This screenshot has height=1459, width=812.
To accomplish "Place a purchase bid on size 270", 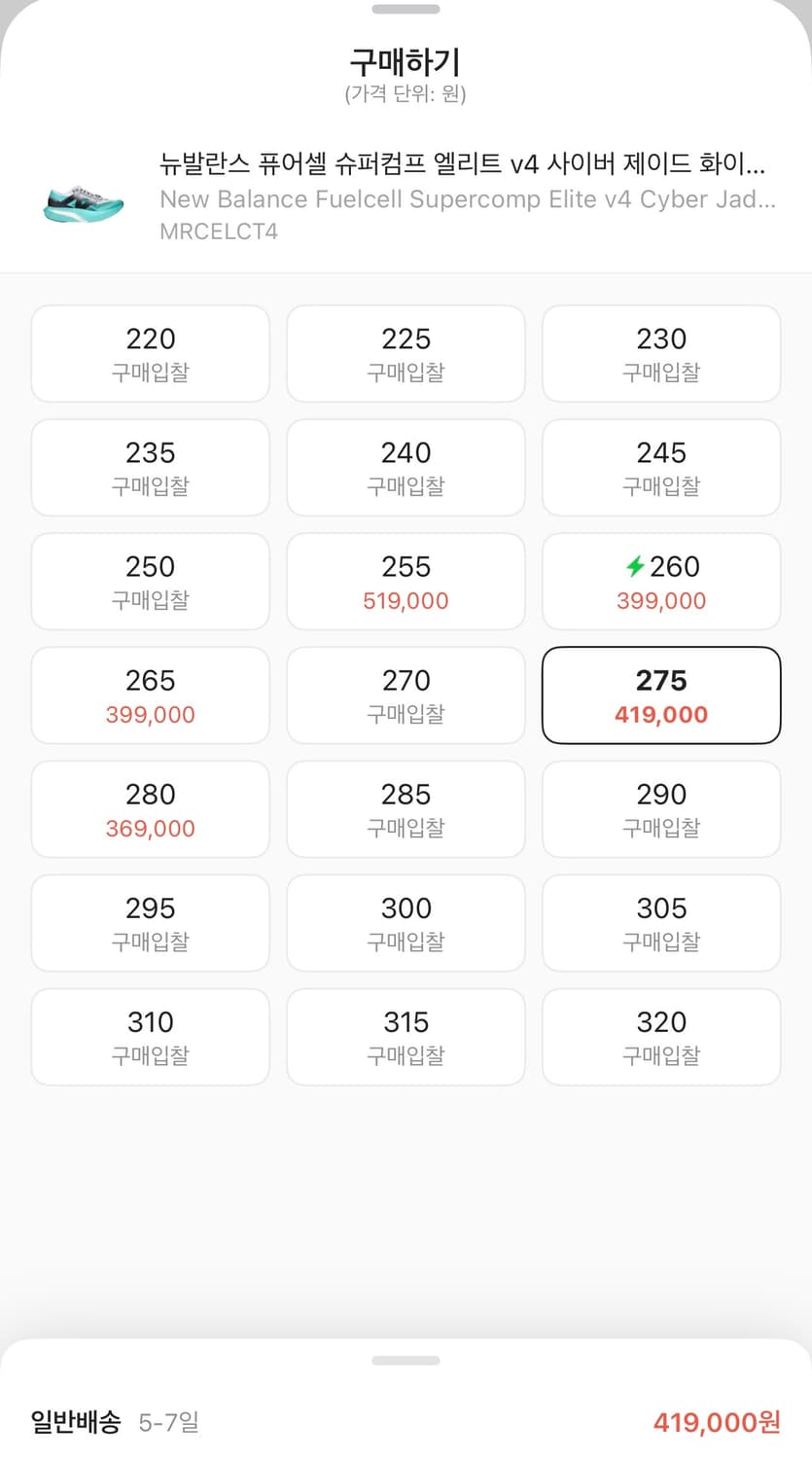I will [406, 695].
